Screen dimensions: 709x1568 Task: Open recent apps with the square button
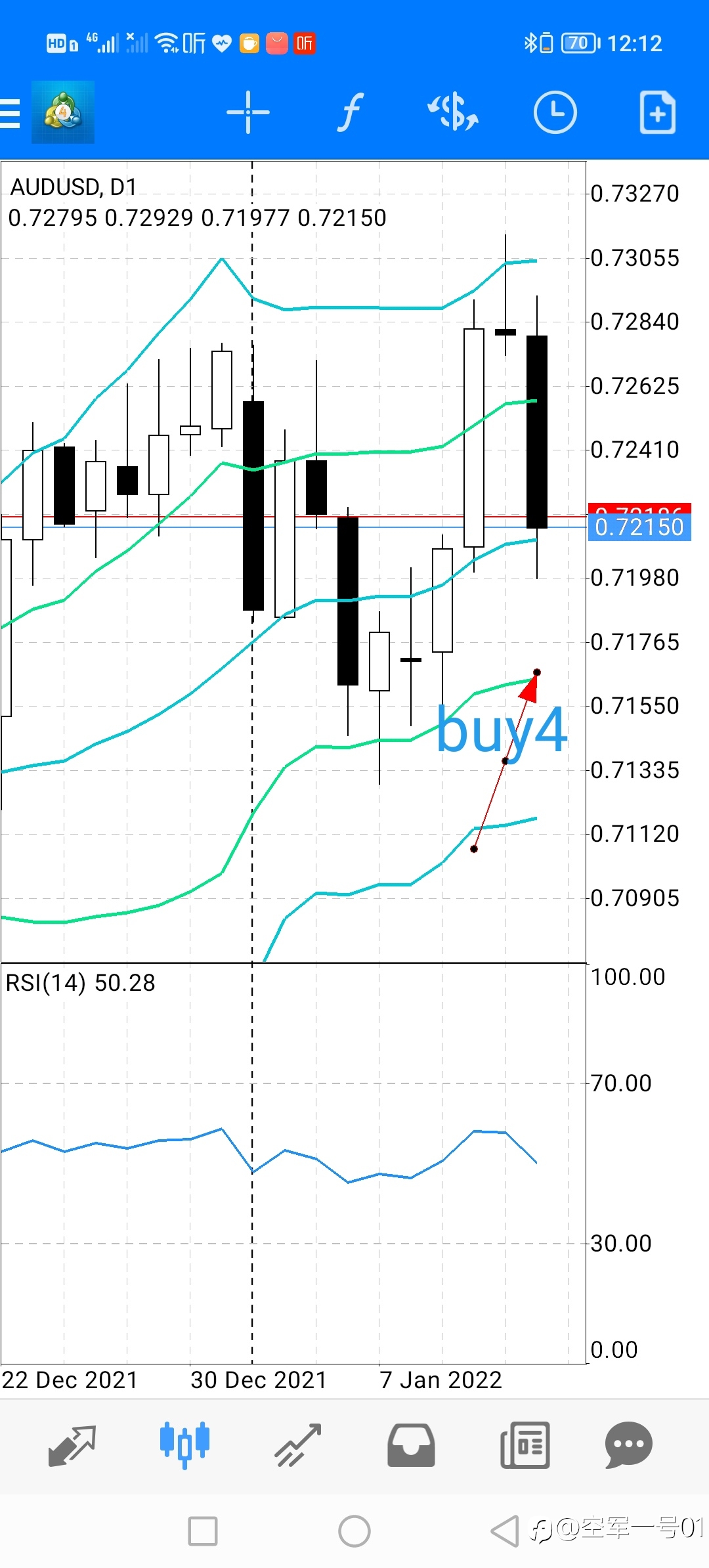point(203,1531)
